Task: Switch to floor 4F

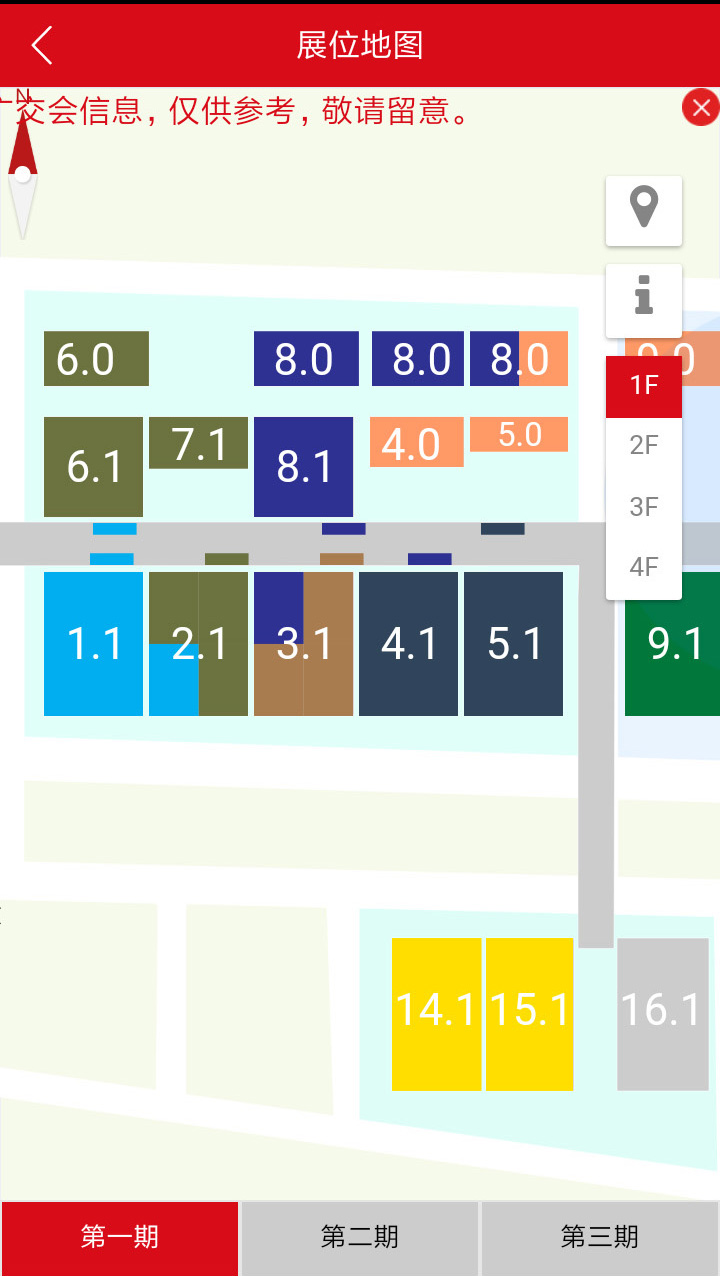Action: pyautogui.click(x=644, y=568)
